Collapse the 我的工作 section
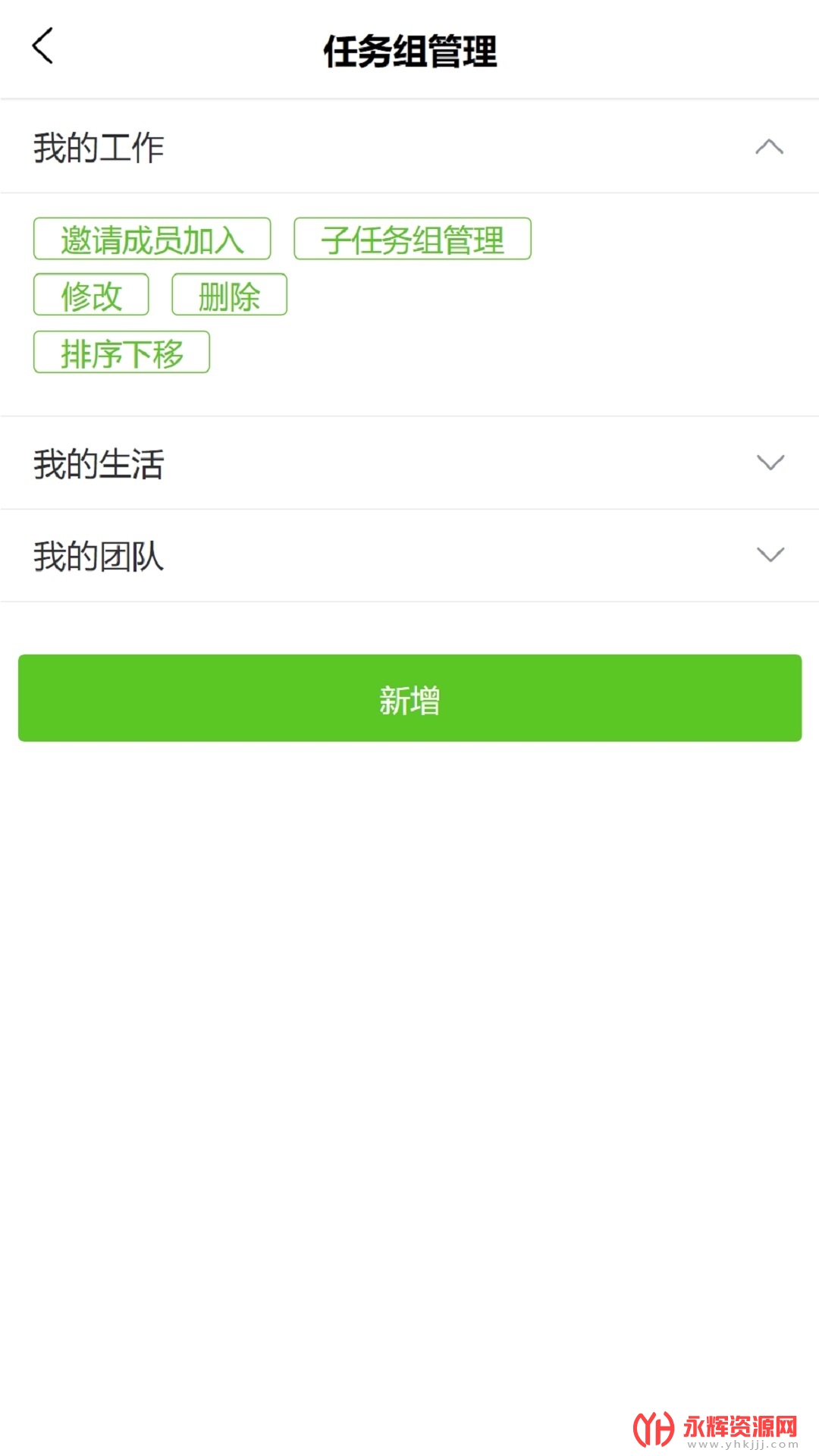 coord(769,146)
